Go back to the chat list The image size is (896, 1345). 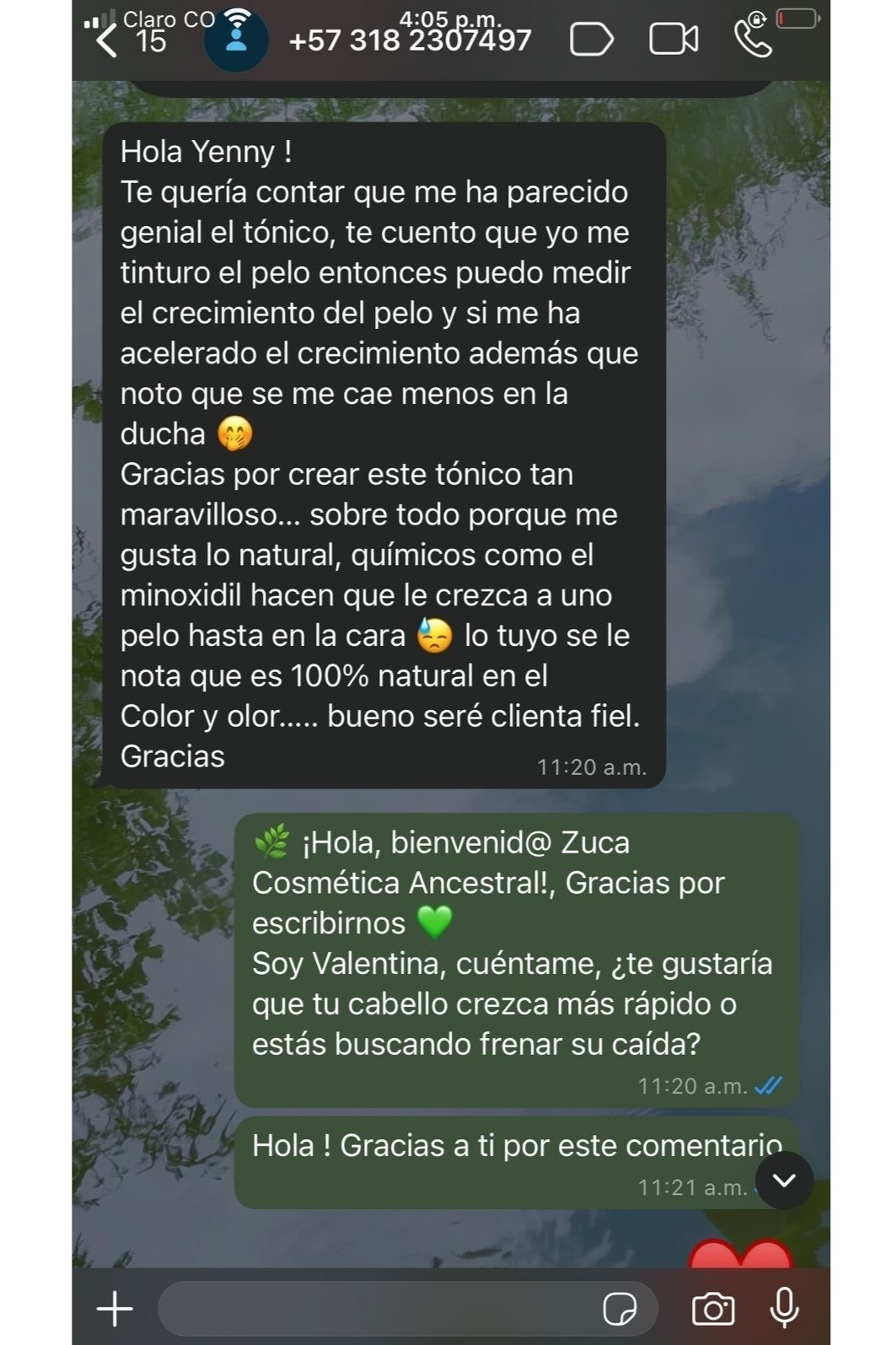click(x=108, y=40)
